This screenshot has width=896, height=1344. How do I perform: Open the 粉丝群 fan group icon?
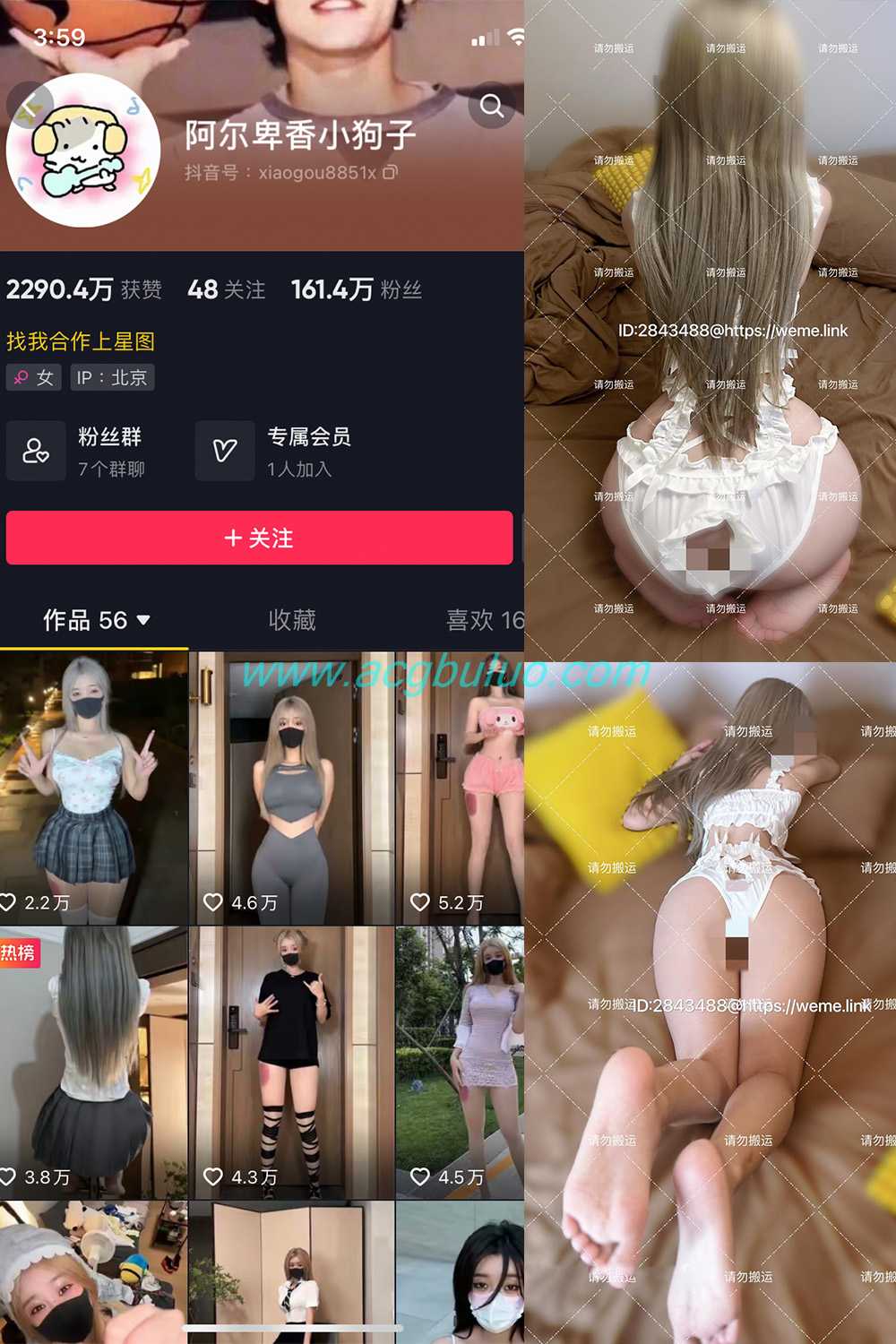pyautogui.click(x=36, y=450)
